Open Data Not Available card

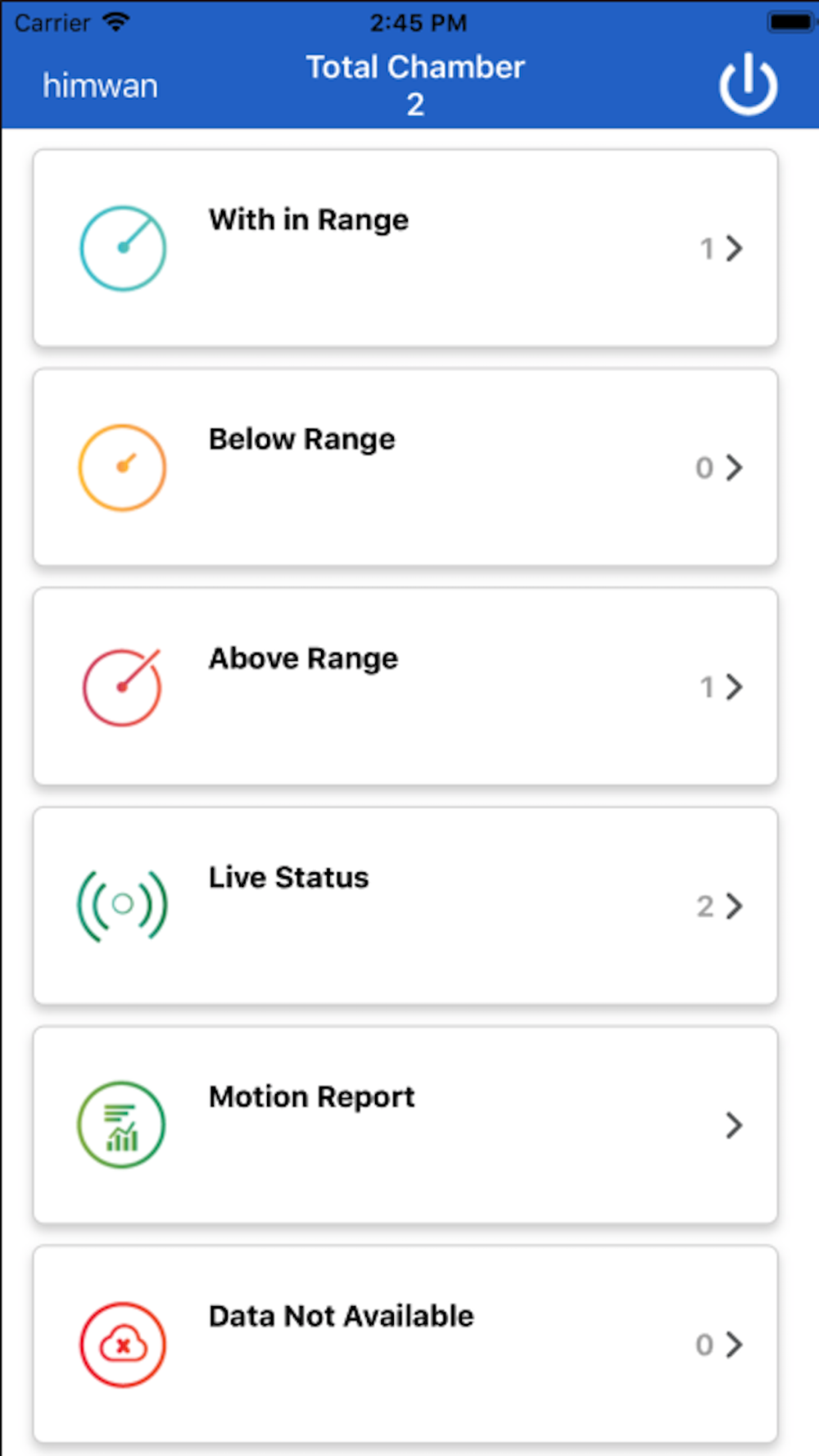pyautogui.click(x=405, y=1344)
